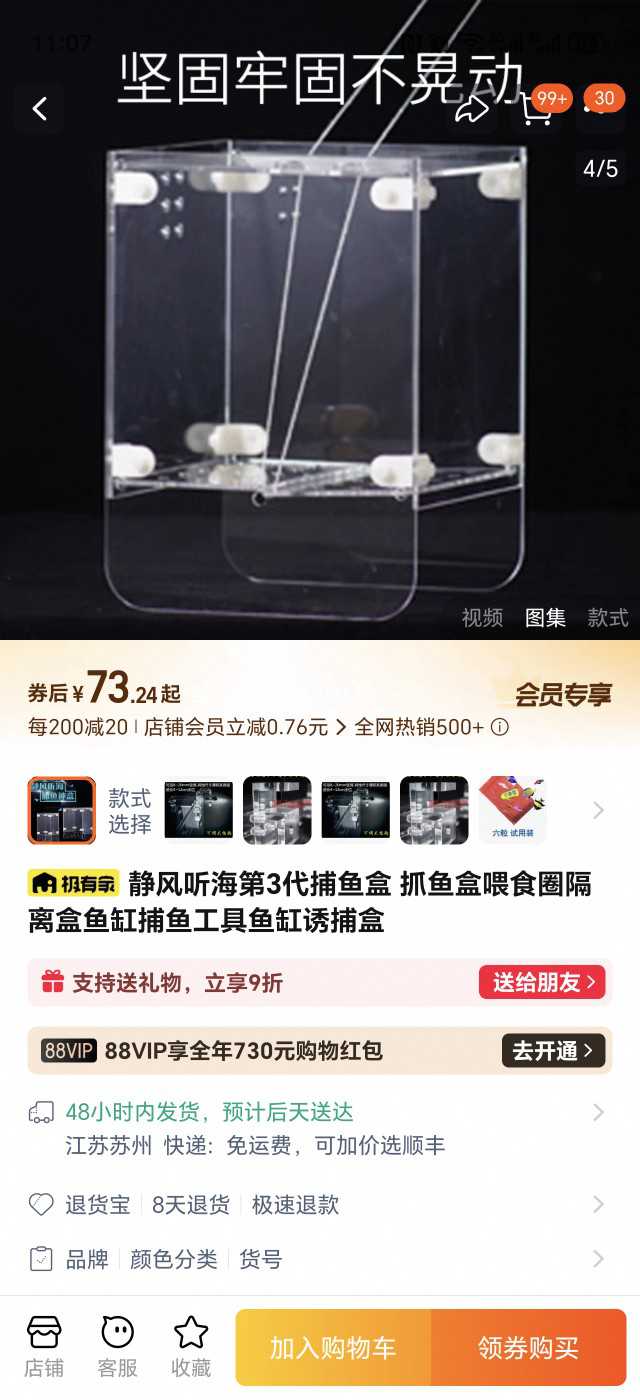Open the shopping cart

[536, 109]
